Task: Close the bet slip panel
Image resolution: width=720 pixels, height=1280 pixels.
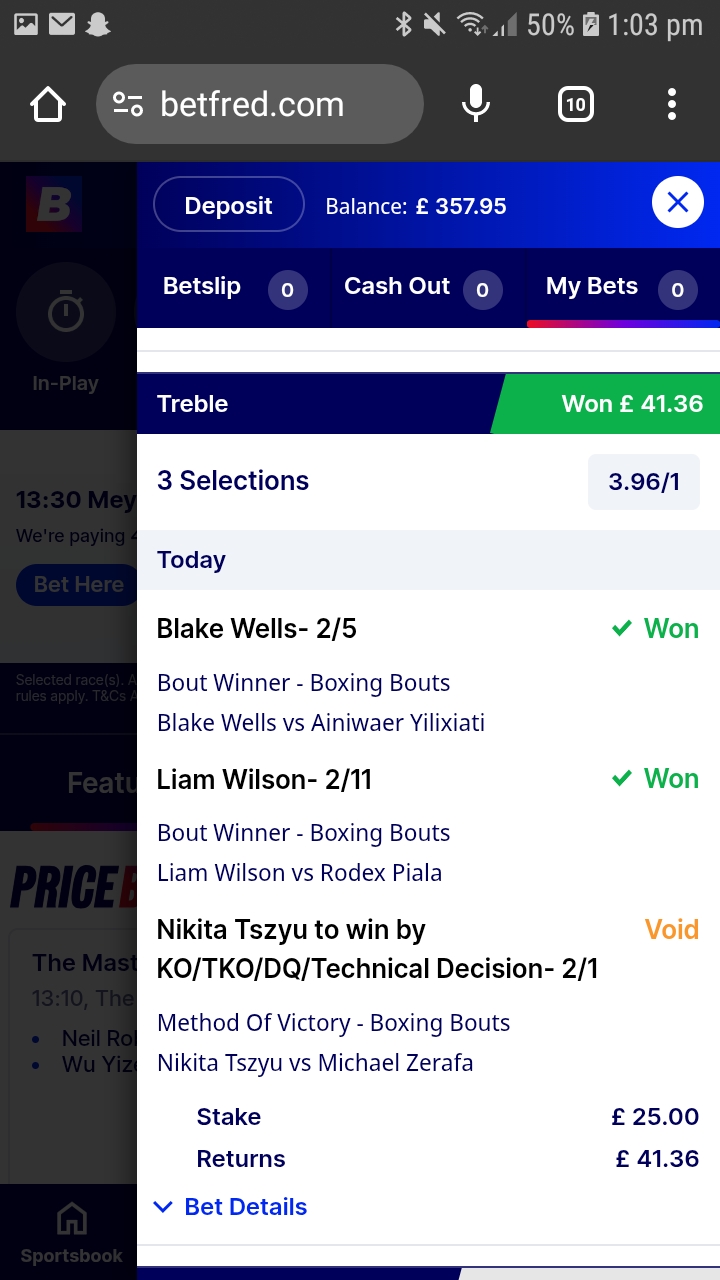Action: [677, 203]
